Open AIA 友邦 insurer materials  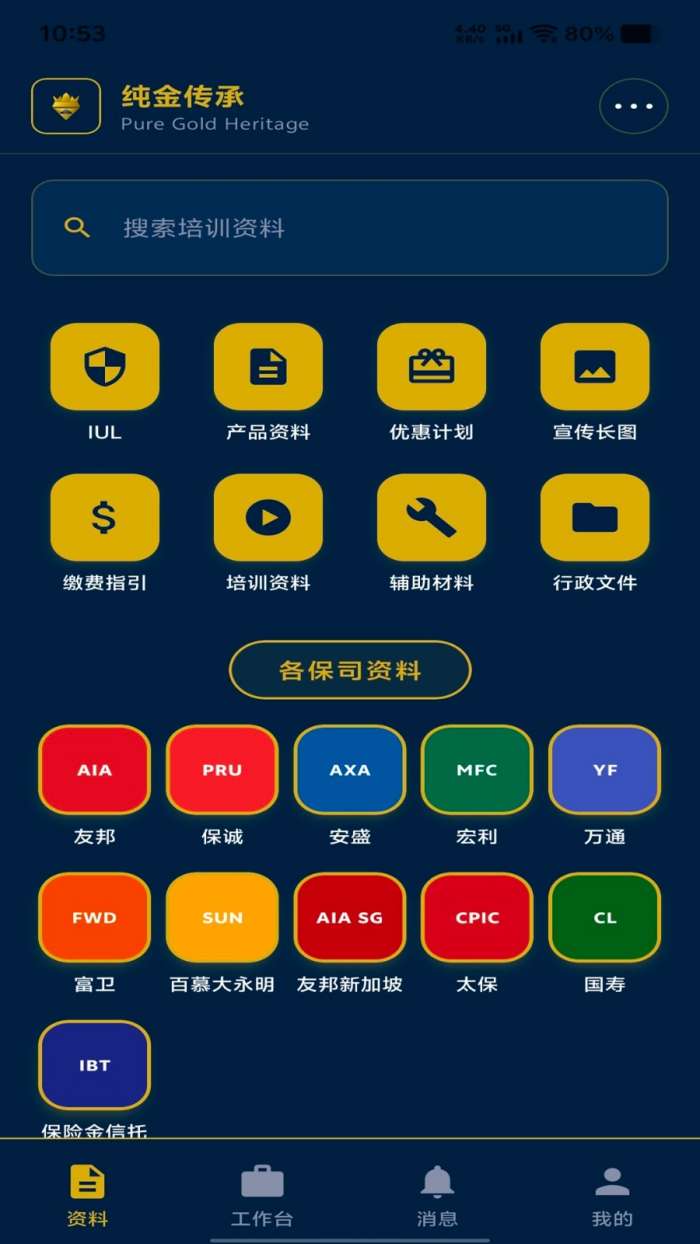(94, 770)
